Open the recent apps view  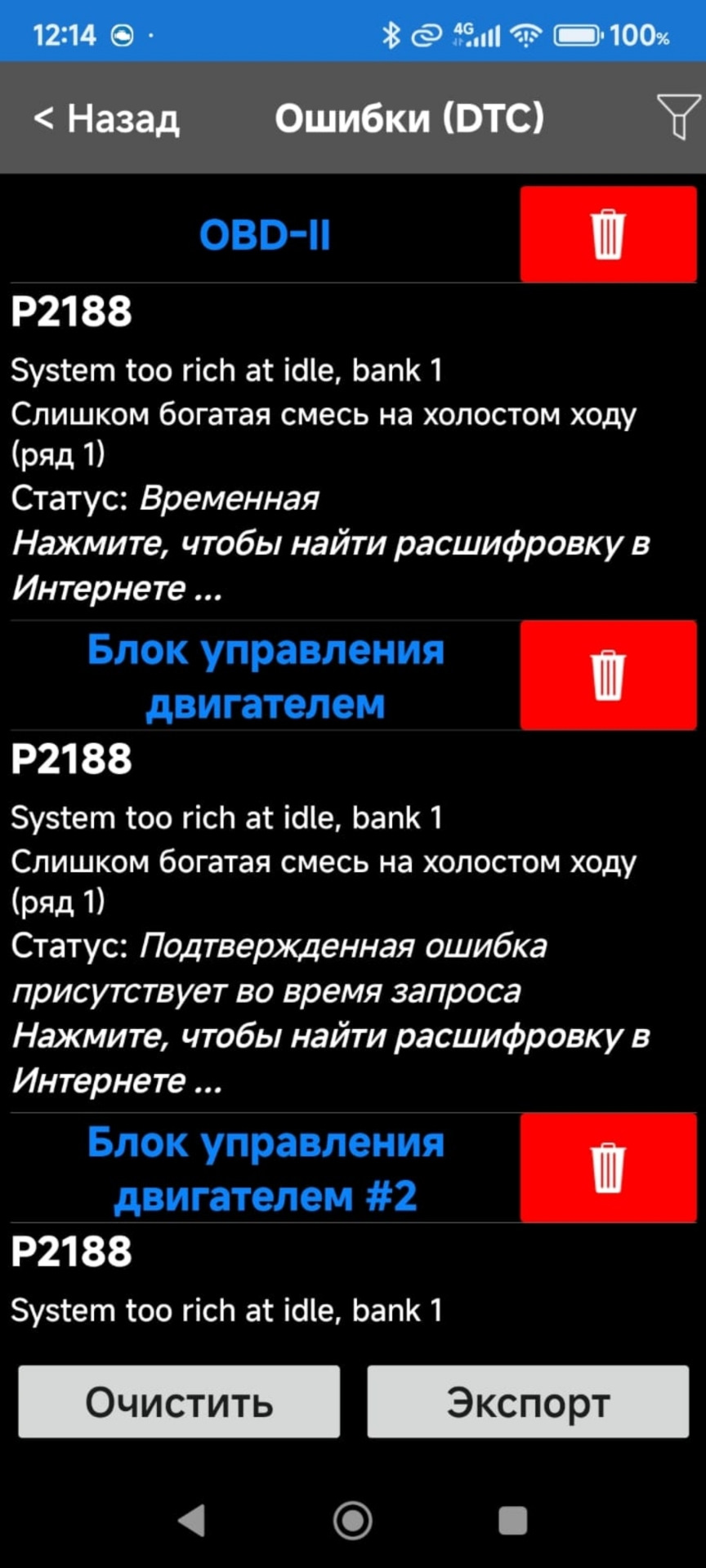point(512,1521)
